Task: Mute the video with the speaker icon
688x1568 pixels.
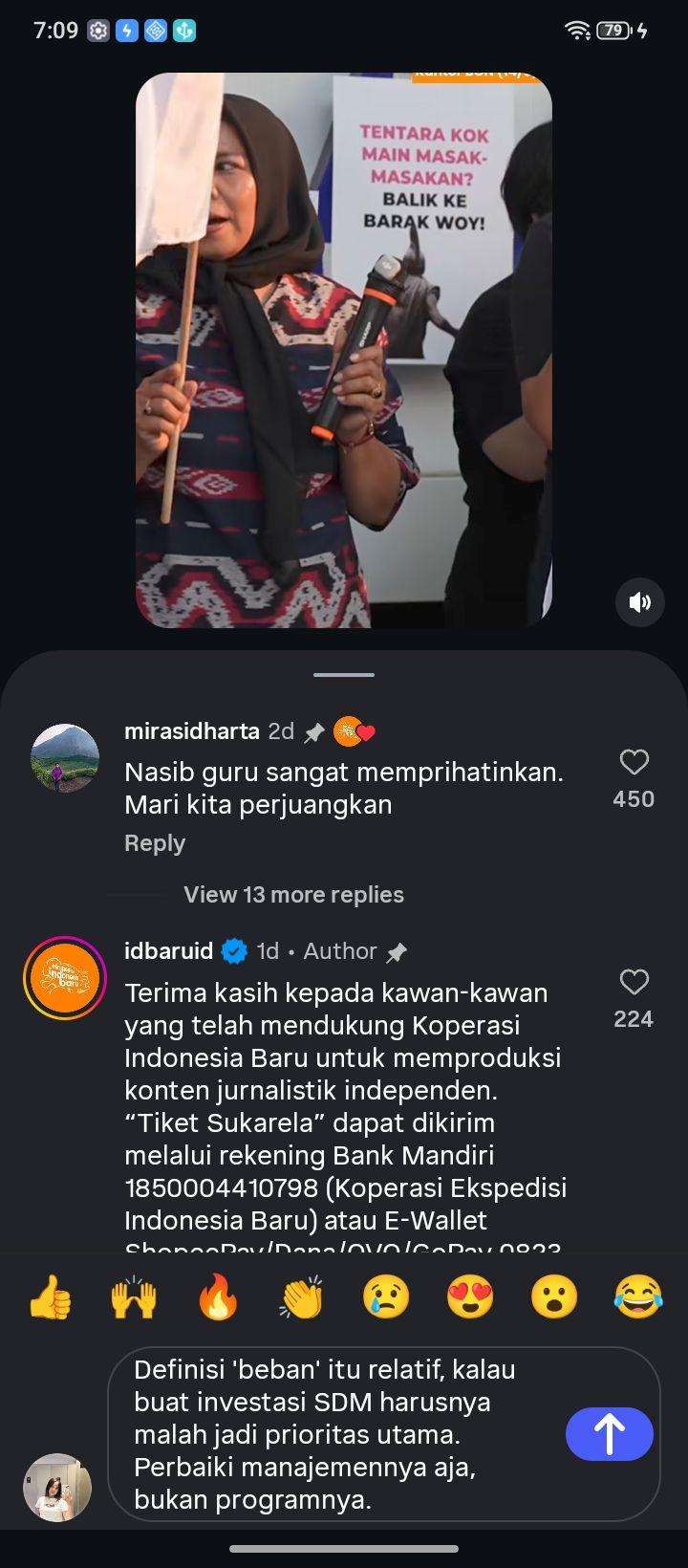Action: (639, 602)
